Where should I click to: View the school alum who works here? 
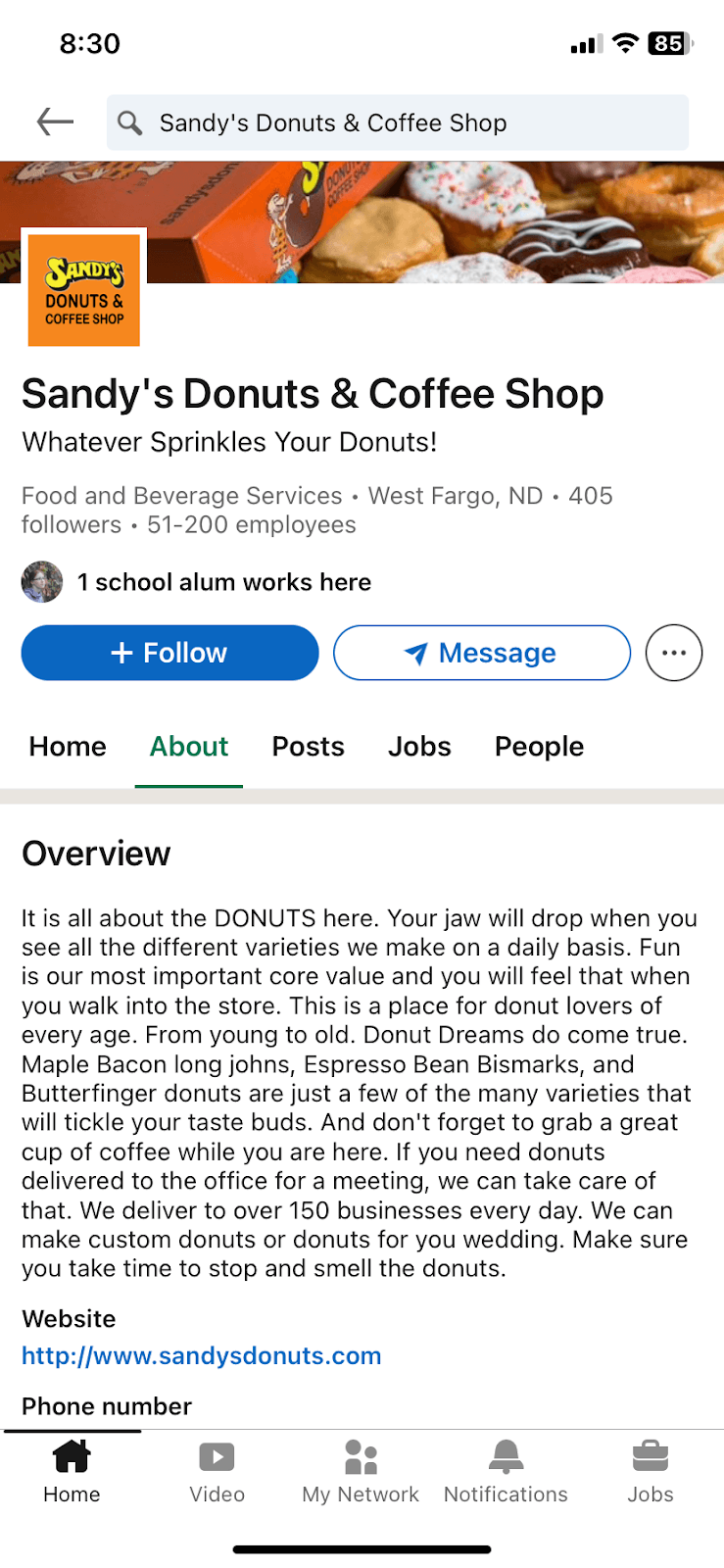pos(223,581)
